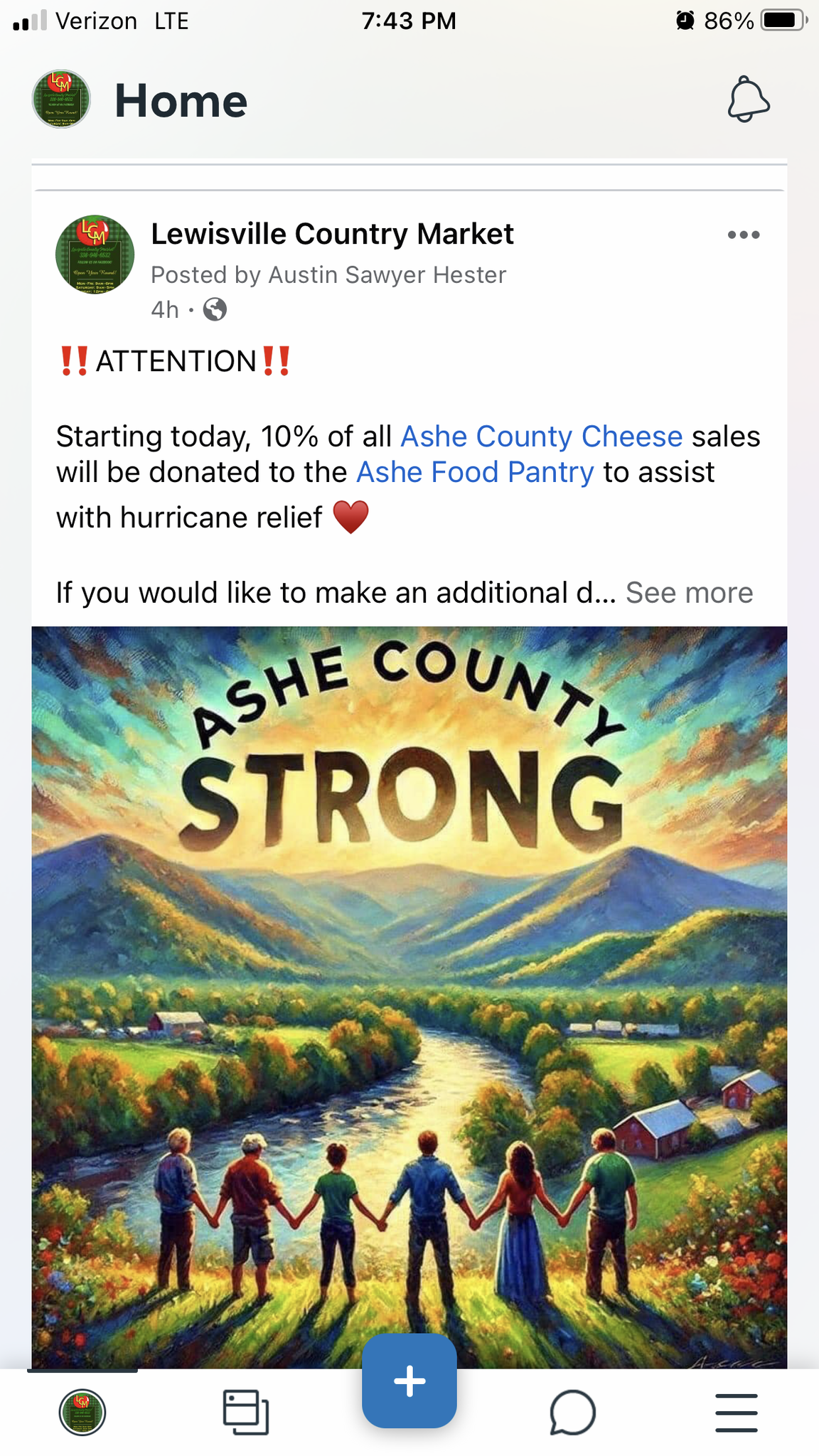
Task: Open Lewisville Country Market profile picture
Action: (95, 255)
